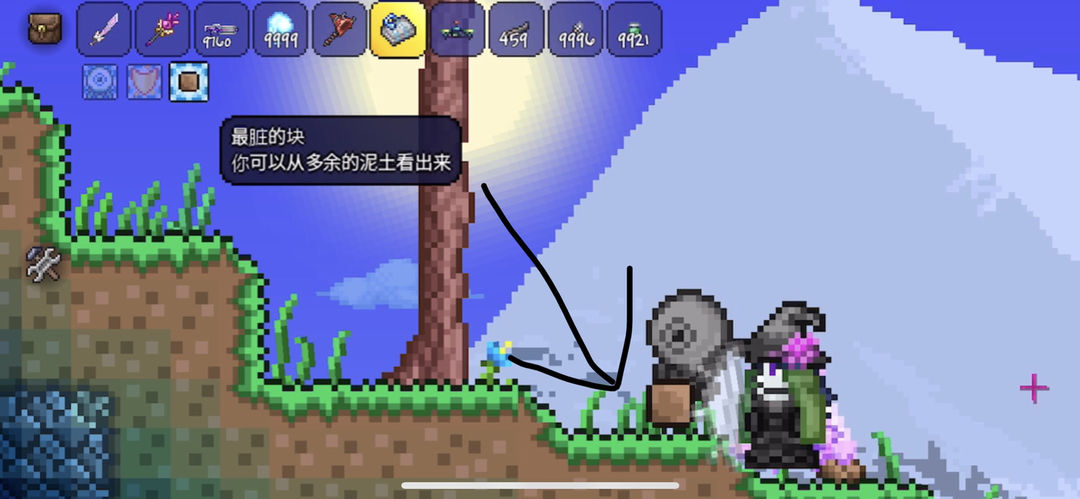The height and width of the screenshot is (499, 1080).
Task: Tap the highlighted yellow hotbar slot
Action: click(x=398, y=30)
